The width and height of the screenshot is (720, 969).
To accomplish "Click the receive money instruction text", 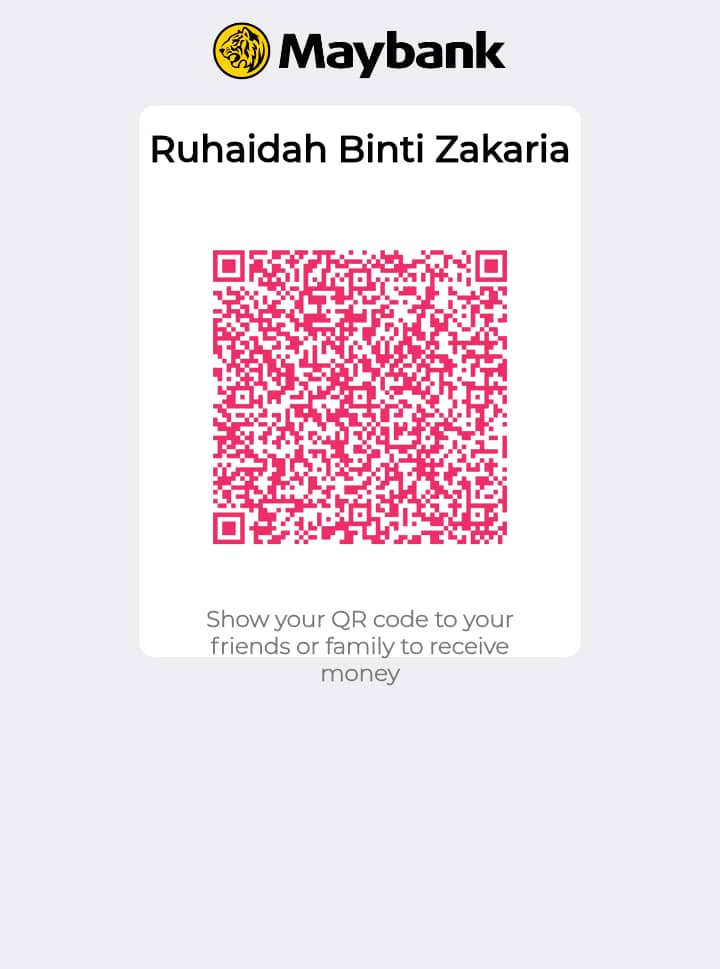I will coord(360,646).
